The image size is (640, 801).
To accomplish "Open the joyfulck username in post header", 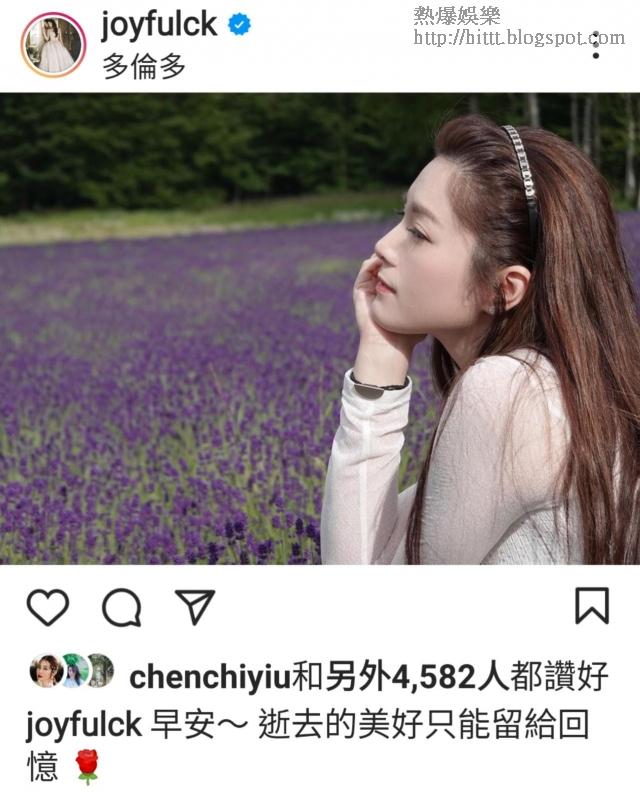I will [x=159, y=25].
